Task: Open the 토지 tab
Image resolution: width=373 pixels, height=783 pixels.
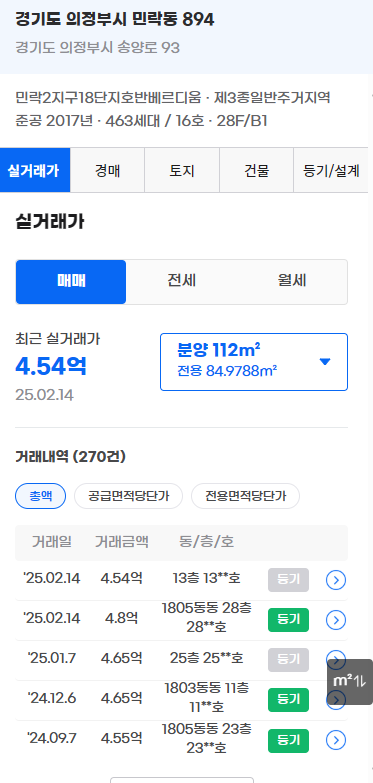Action: 182,170
